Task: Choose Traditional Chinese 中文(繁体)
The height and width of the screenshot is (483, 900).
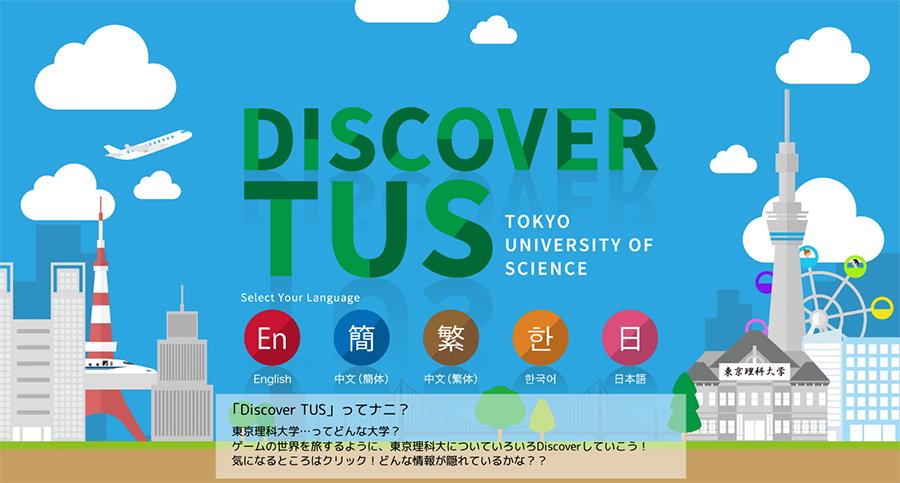Action: point(450,338)
